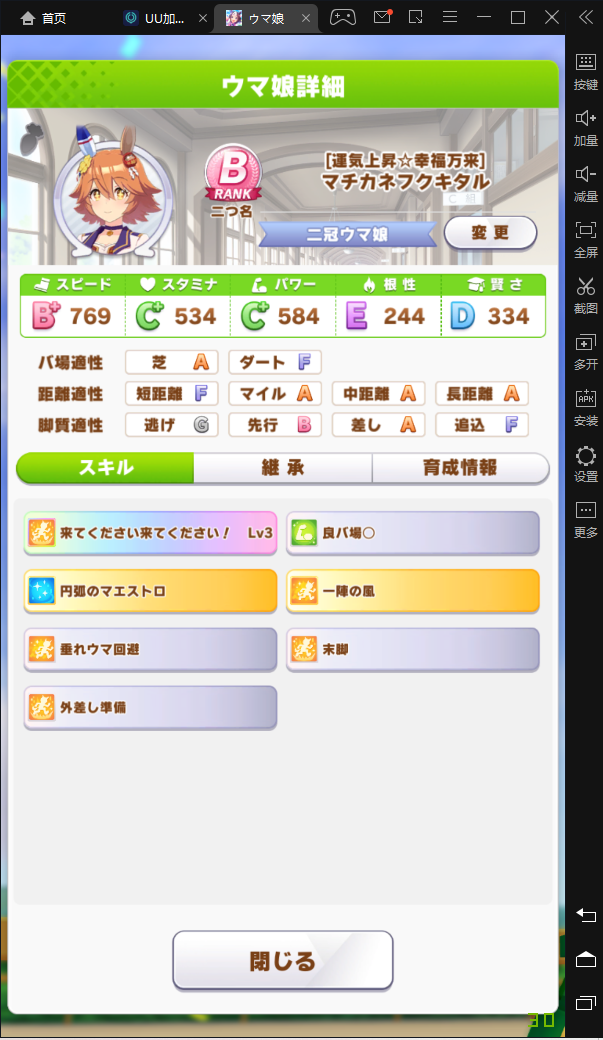This screenshot has height=1040, width=603.
Task: Switch to the 継承 tab
Action: (x=283, y=468)
